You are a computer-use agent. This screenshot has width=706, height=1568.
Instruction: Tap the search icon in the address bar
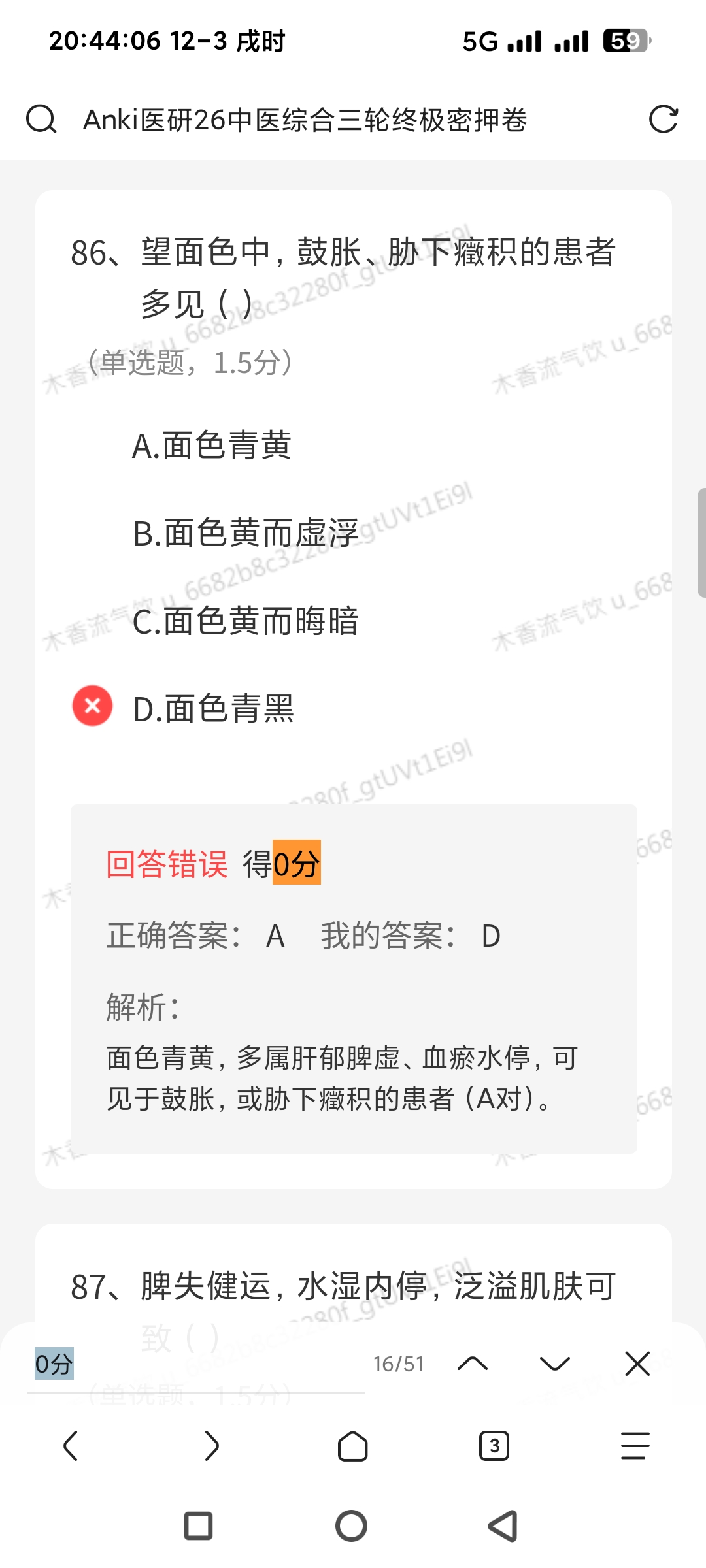pos(41,120)
